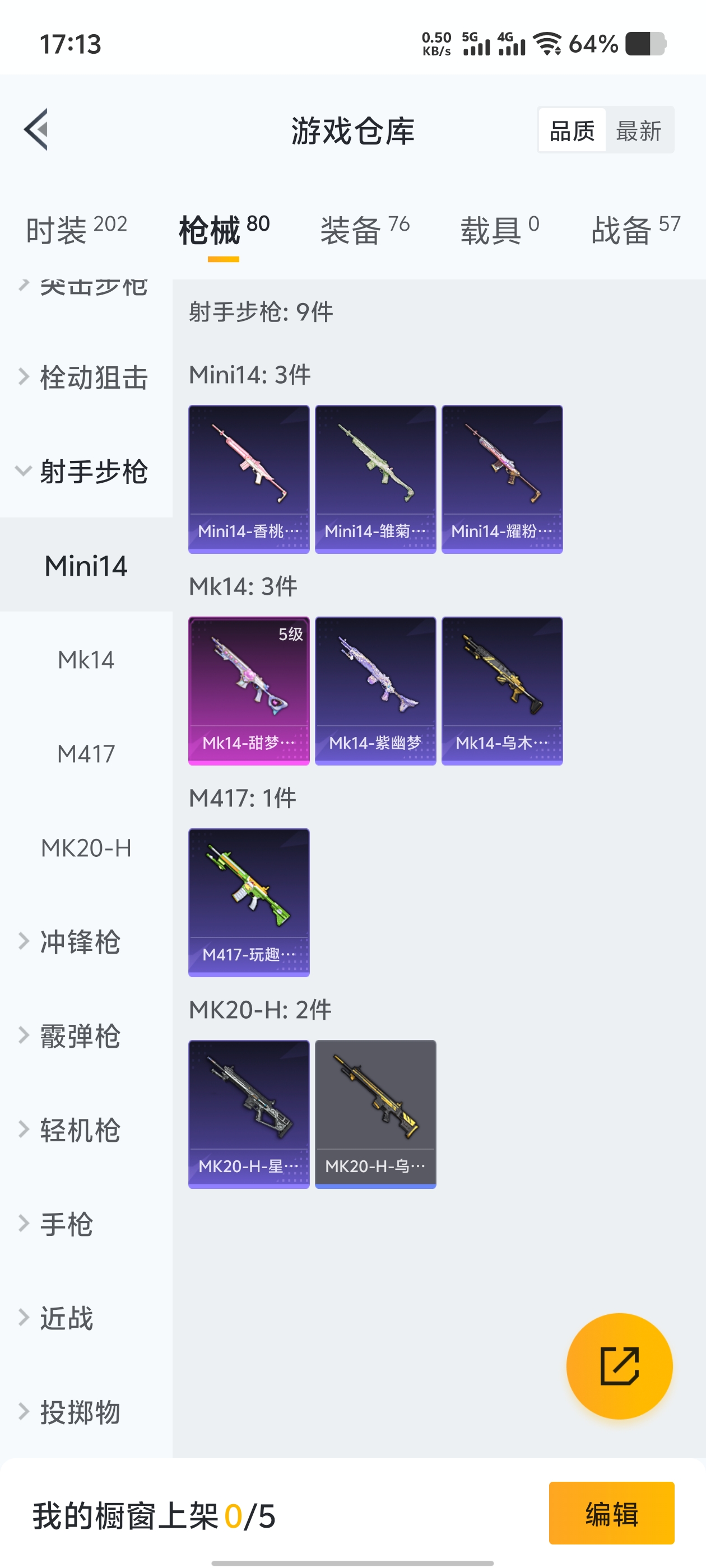
Task: Go back using the top-left arrow
Action: point(36,130)
